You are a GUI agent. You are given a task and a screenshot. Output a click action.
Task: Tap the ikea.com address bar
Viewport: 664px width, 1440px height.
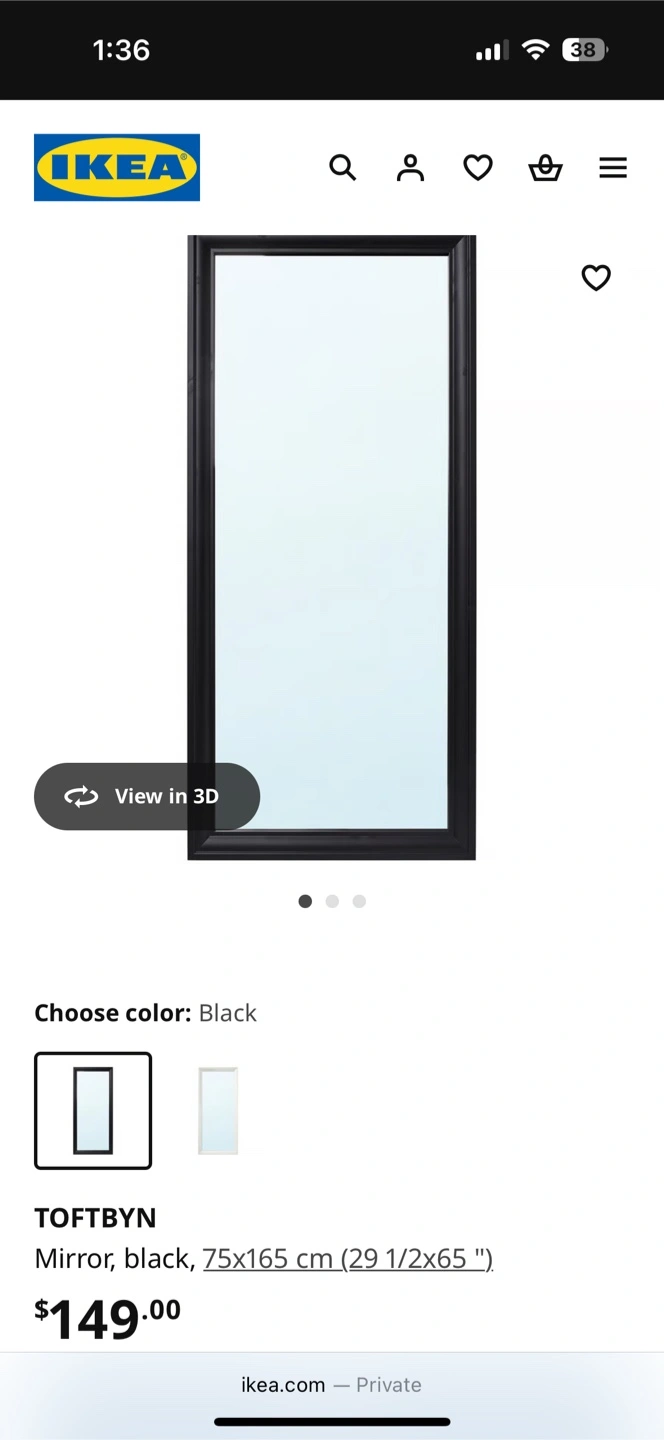332,1384
